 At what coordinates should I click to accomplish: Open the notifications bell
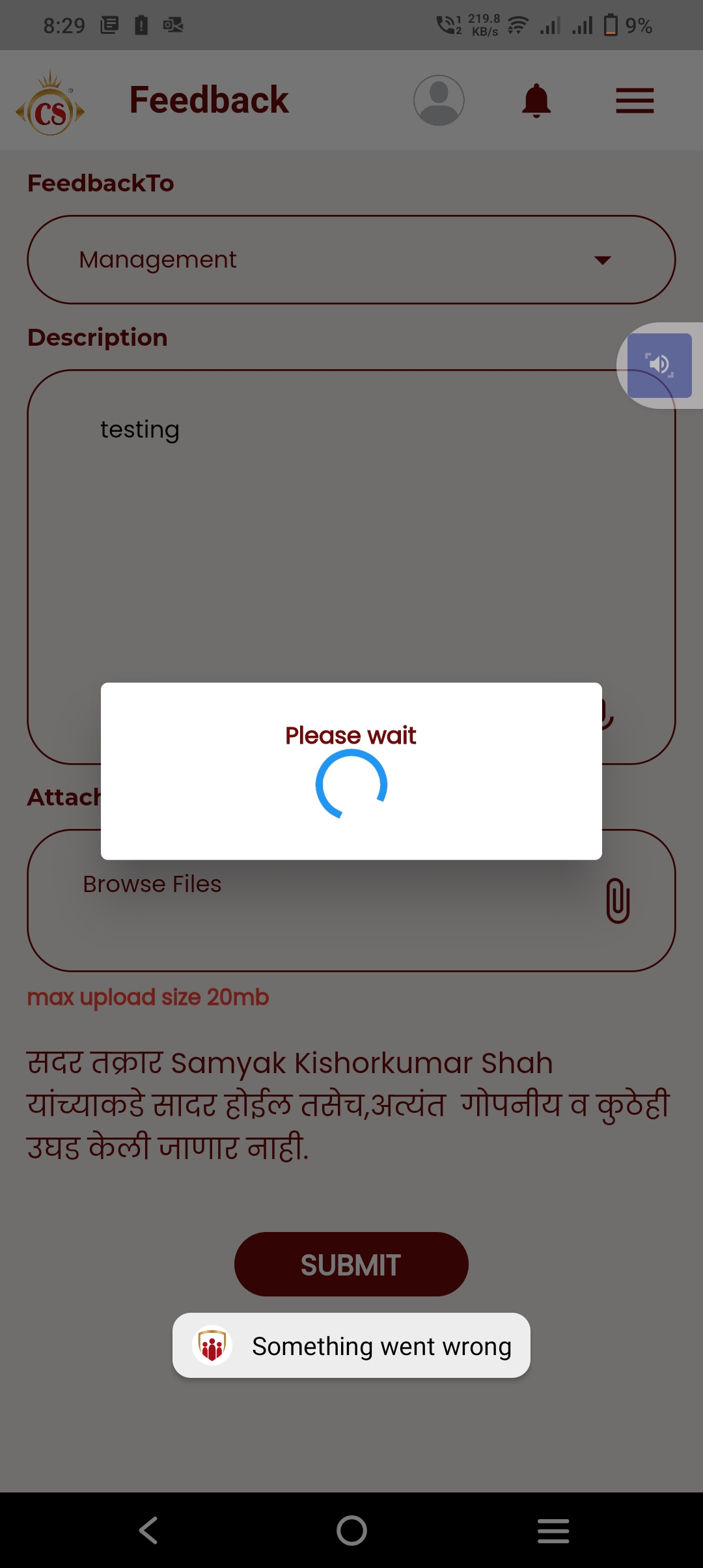pos(536,101)
